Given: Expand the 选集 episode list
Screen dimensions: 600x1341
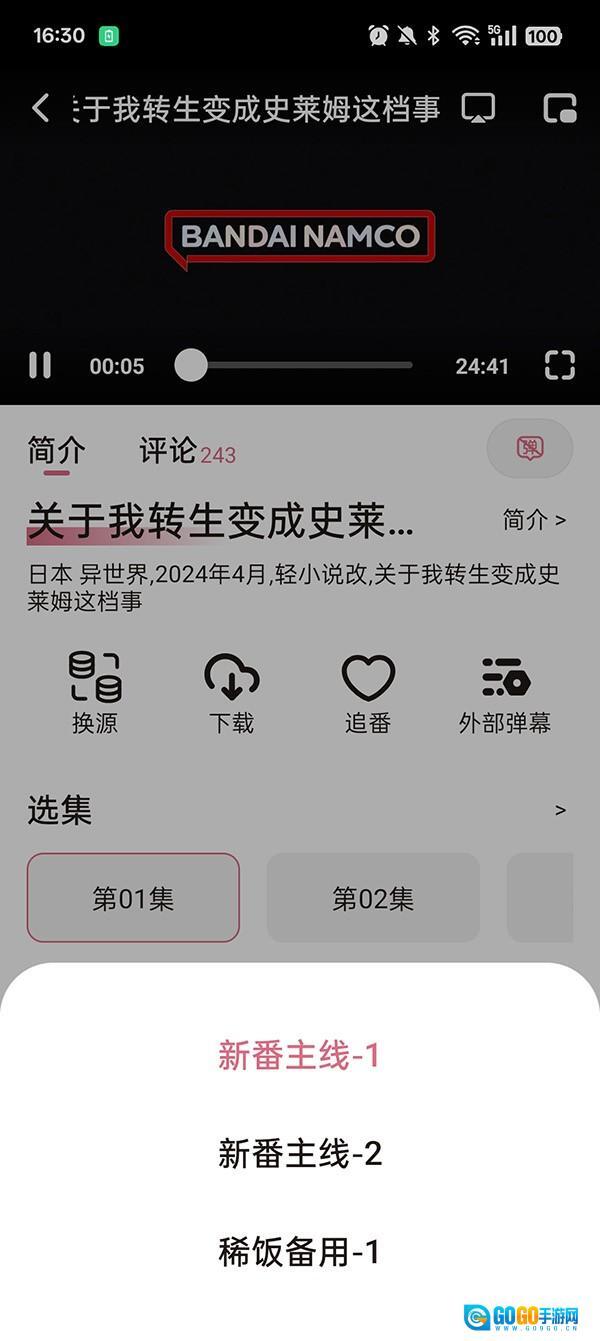Looking at the screenshot, I should (x=561, y=810).
